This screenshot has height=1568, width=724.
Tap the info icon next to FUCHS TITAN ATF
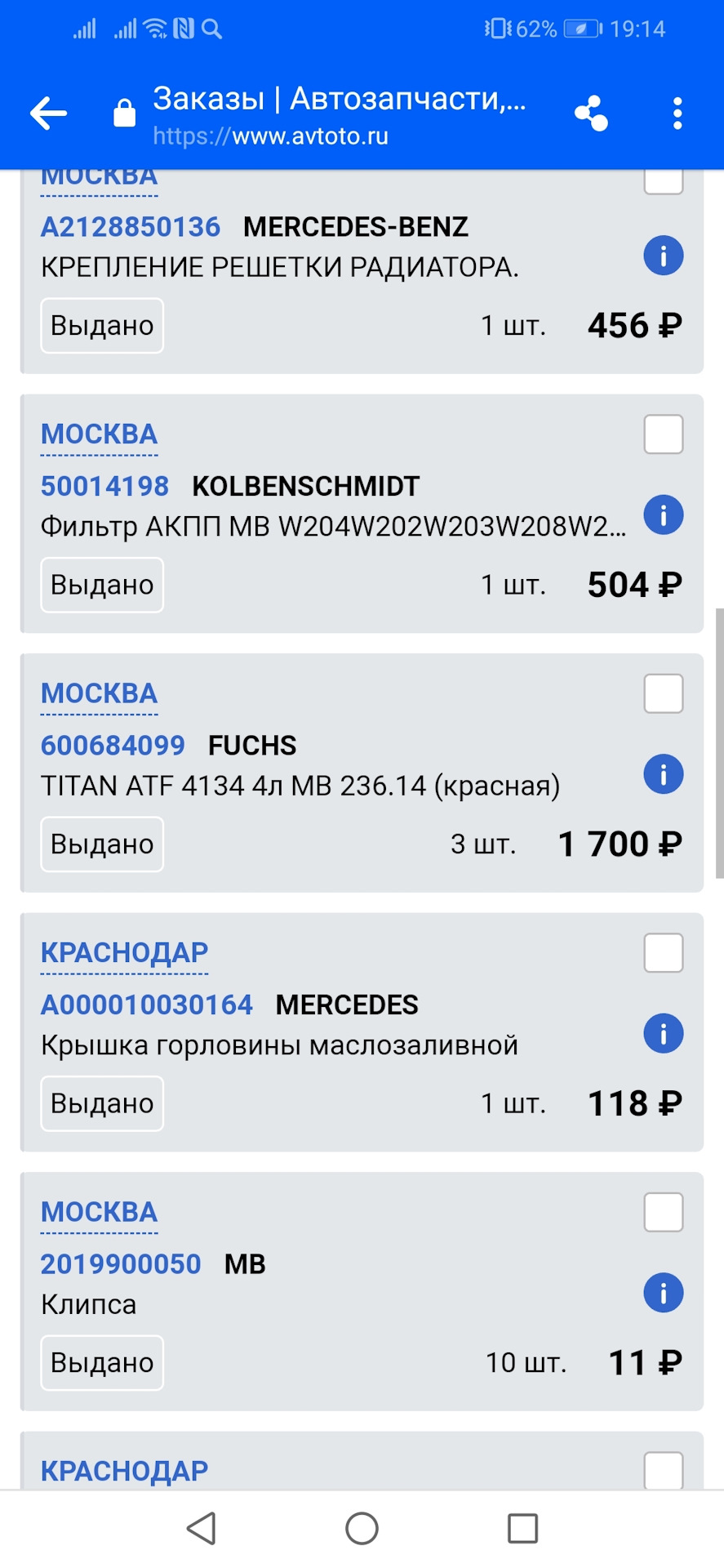(x=664, y=774)
